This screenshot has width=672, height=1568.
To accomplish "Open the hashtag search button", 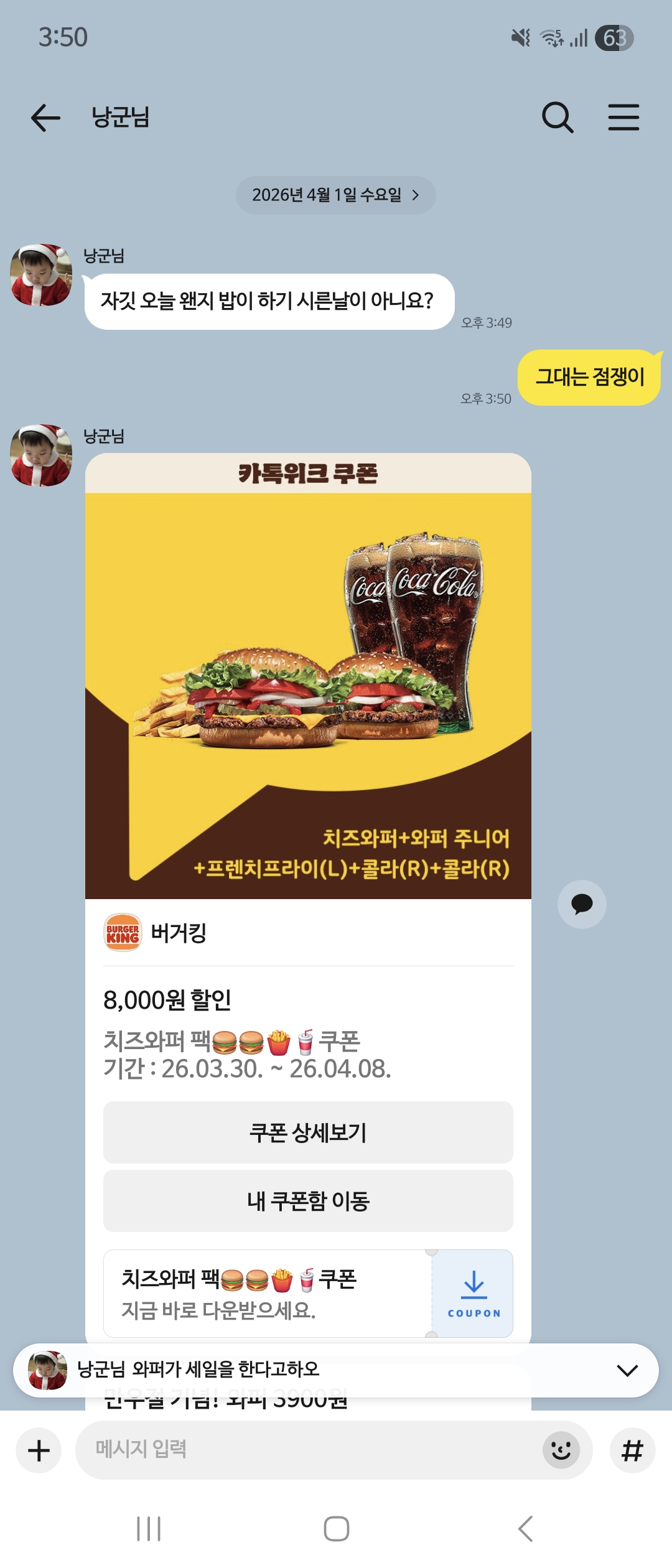I will click(x=632, y=1450).
